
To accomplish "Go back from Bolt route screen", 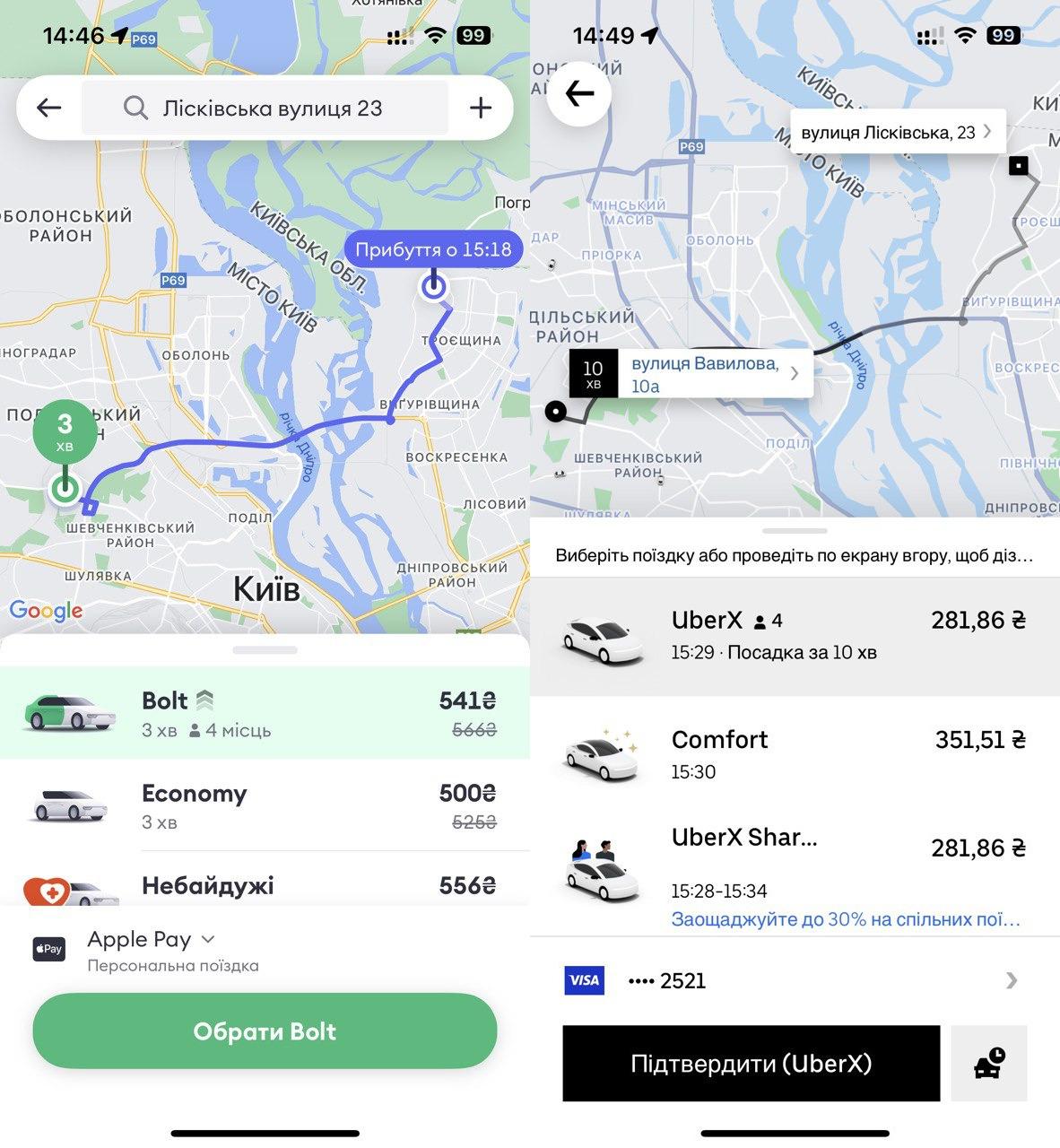I will tap(49, 109).
